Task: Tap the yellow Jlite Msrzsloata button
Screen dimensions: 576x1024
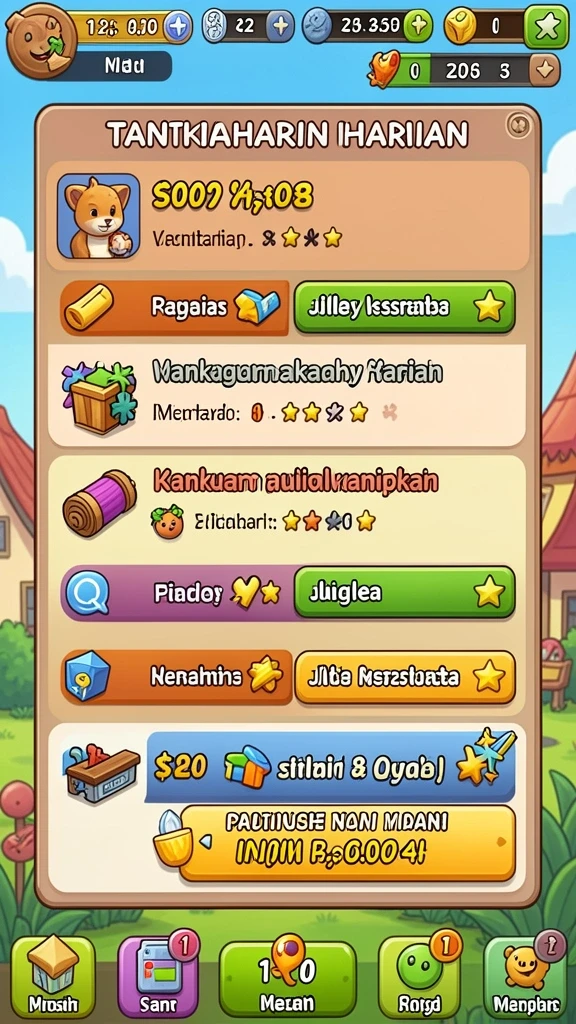Action: 405,677
